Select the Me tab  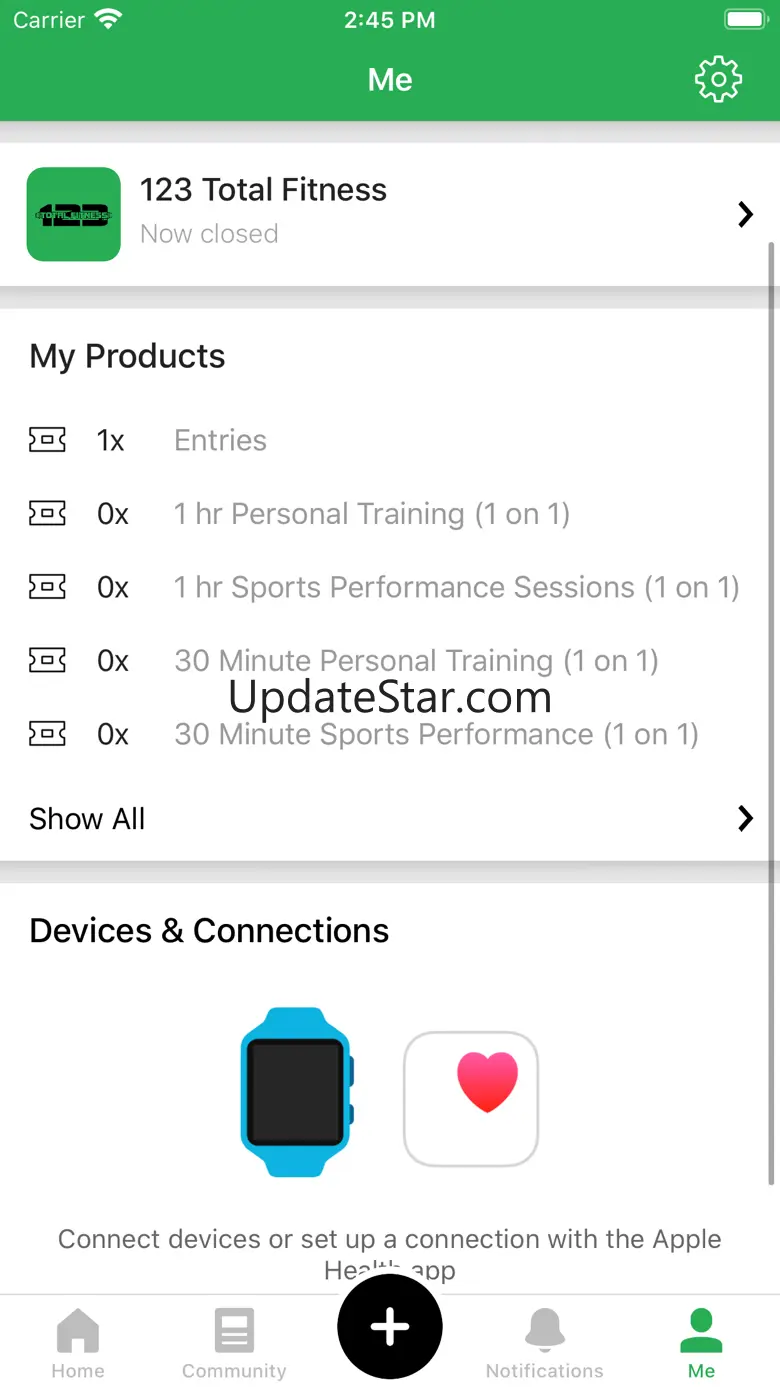(701, 1343)
